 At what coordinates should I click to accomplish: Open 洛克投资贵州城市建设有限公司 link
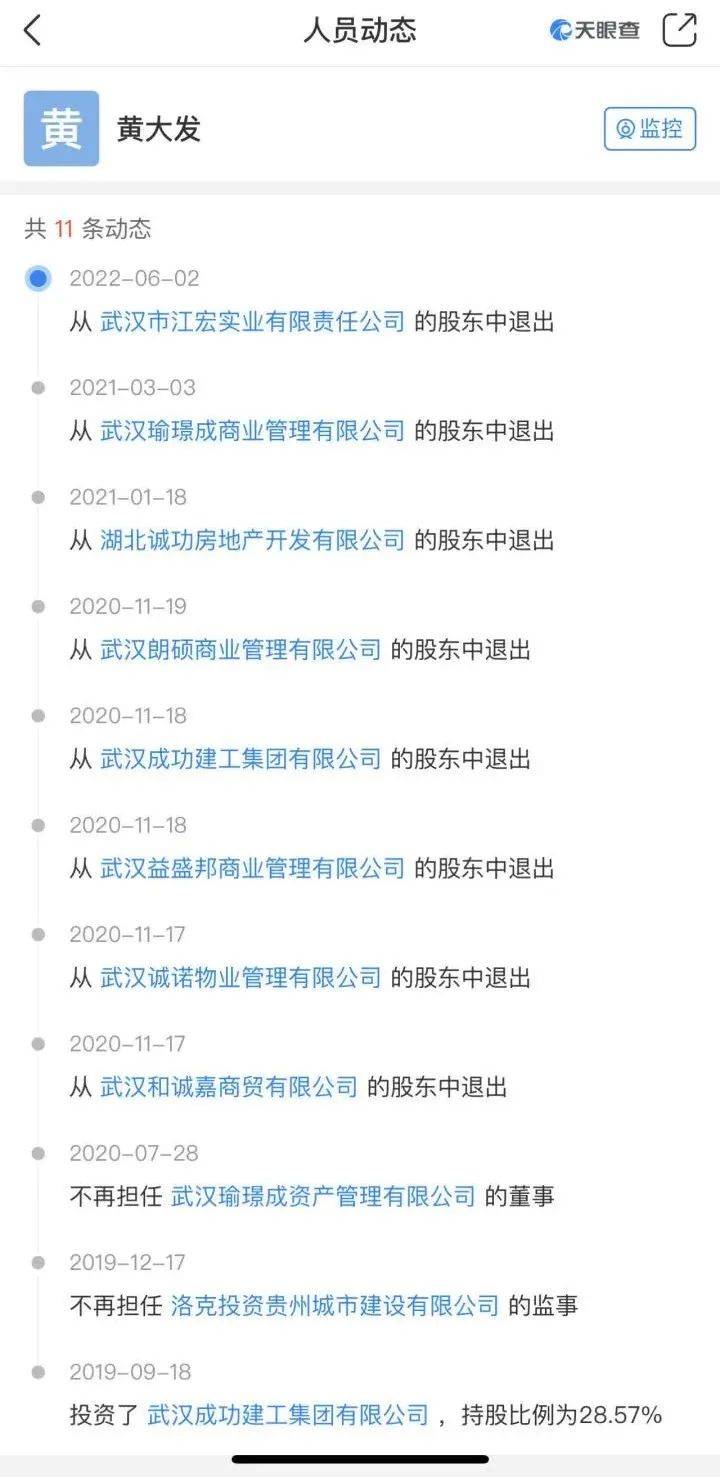click(335, 1305)
